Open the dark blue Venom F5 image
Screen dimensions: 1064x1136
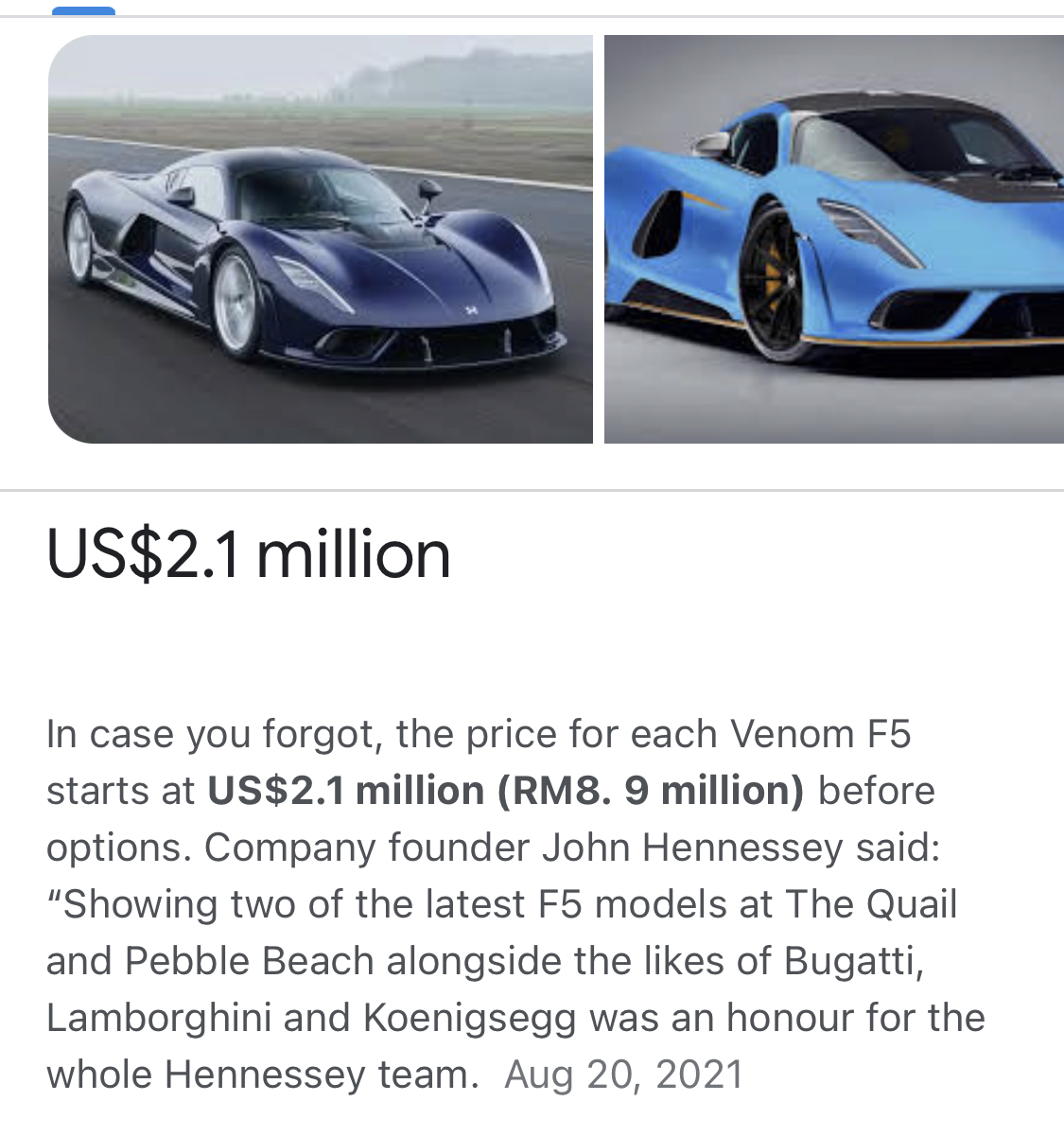coord(320,239)
